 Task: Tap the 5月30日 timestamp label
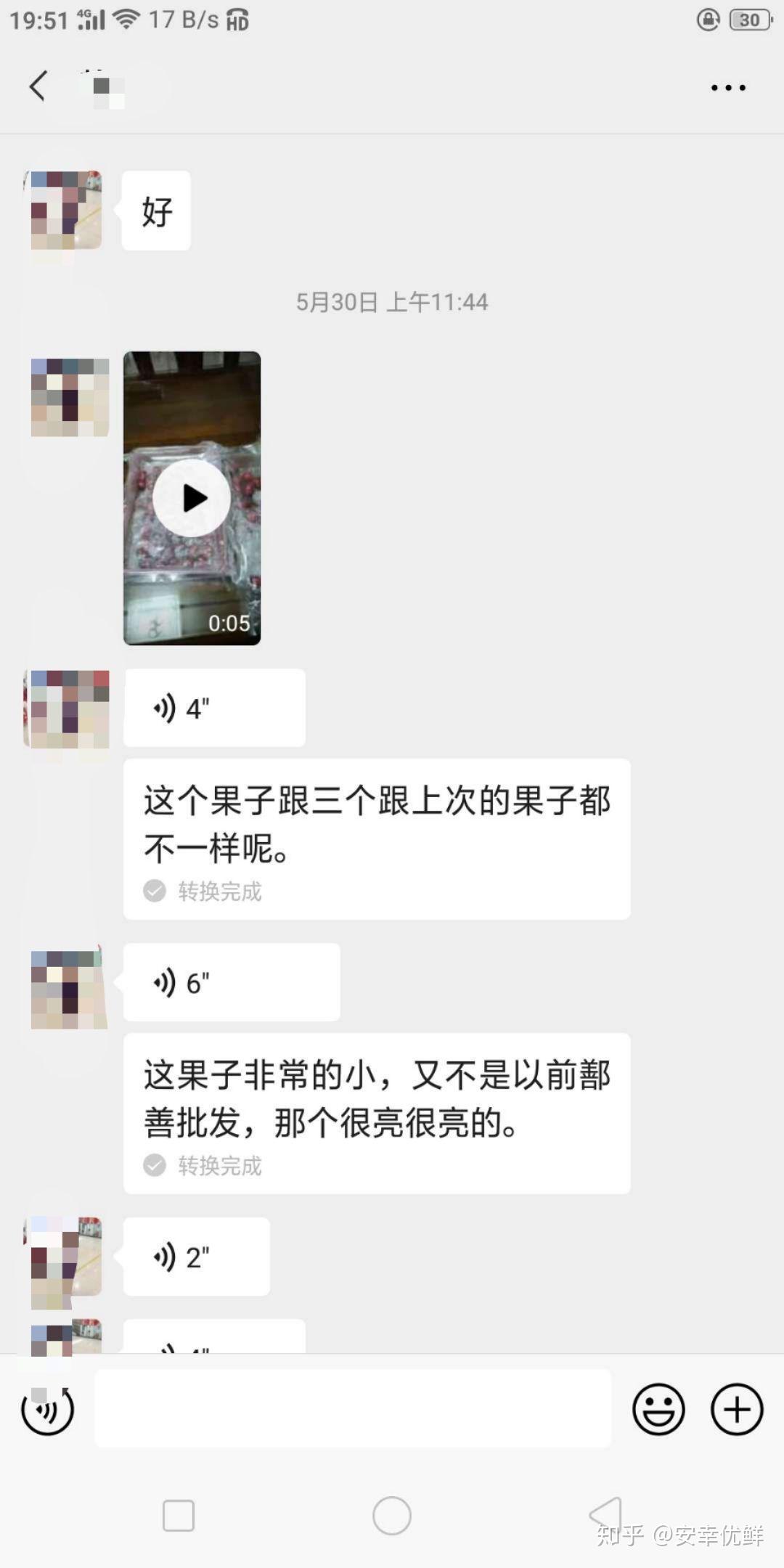click(x=392, y=302)
